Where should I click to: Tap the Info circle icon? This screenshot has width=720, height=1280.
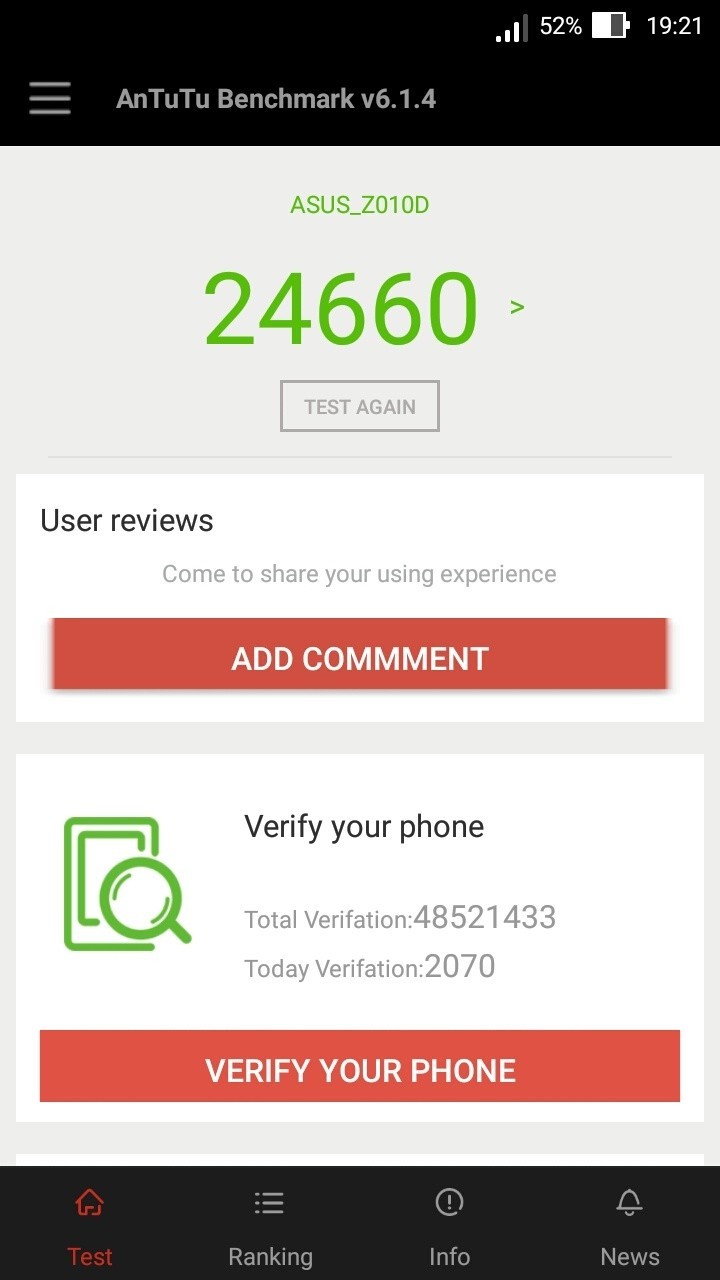449,1202
